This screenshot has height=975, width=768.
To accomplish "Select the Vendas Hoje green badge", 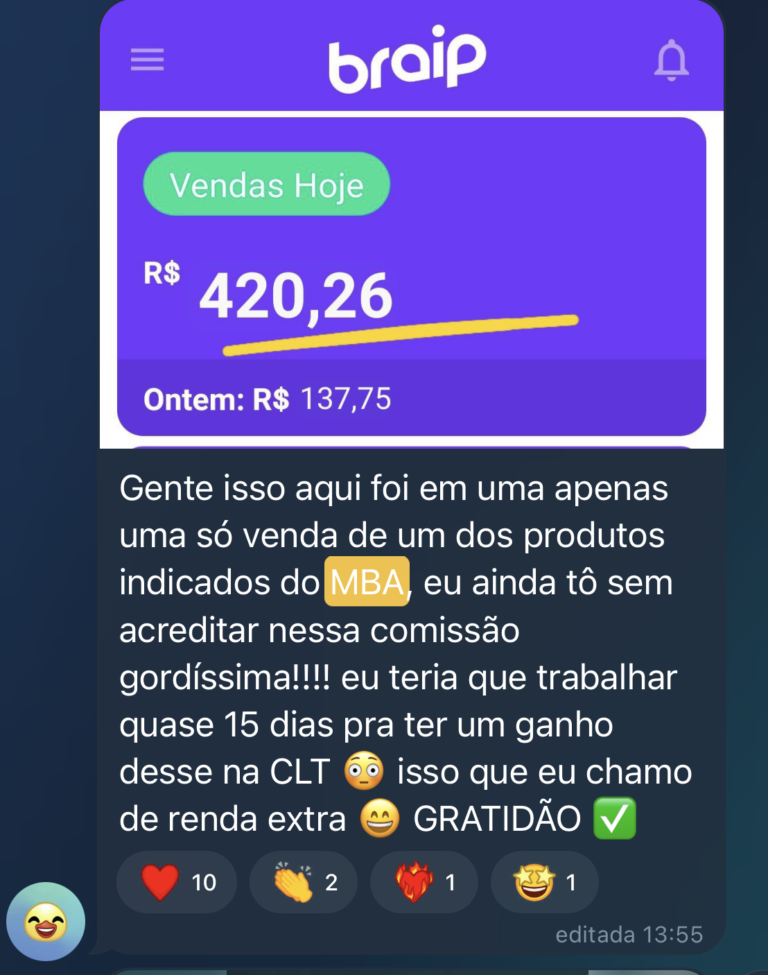I will pos(265,184).
